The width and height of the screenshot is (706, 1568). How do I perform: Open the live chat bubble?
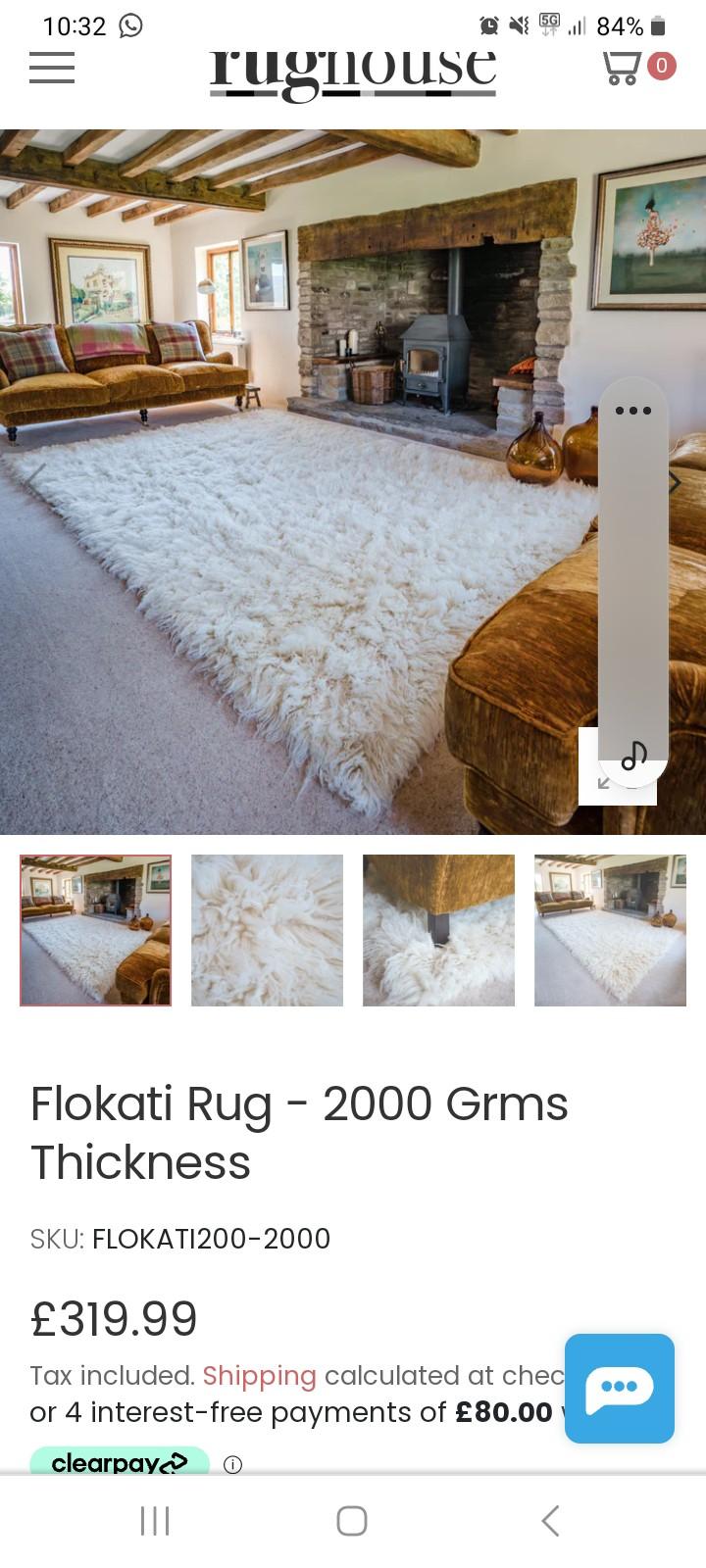coord(619,1389)
